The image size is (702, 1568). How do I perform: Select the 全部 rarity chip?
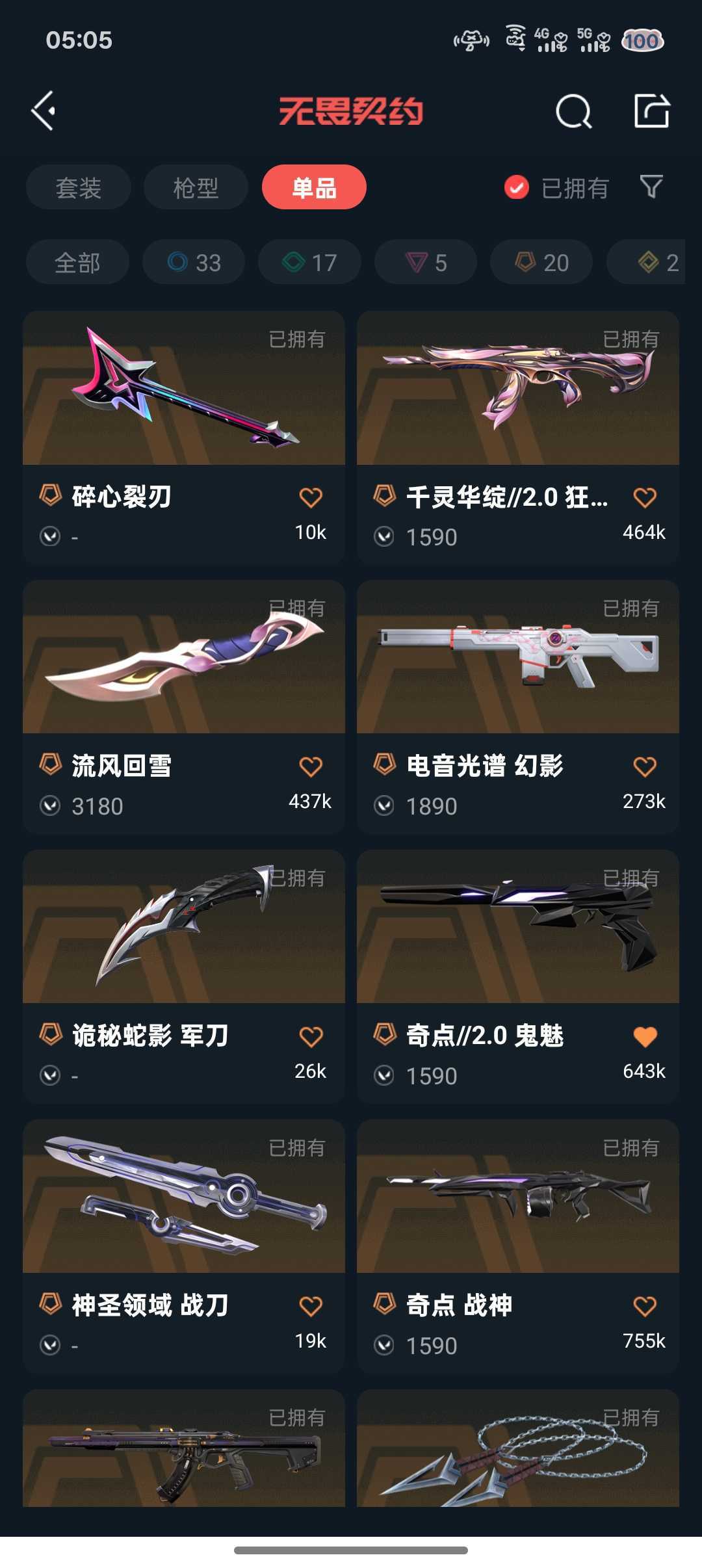(77, 263)
